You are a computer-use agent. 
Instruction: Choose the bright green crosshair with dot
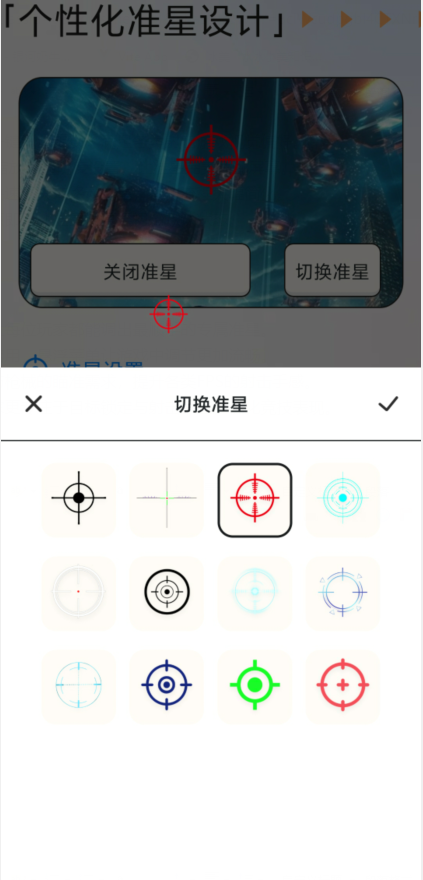coord(255,686)
